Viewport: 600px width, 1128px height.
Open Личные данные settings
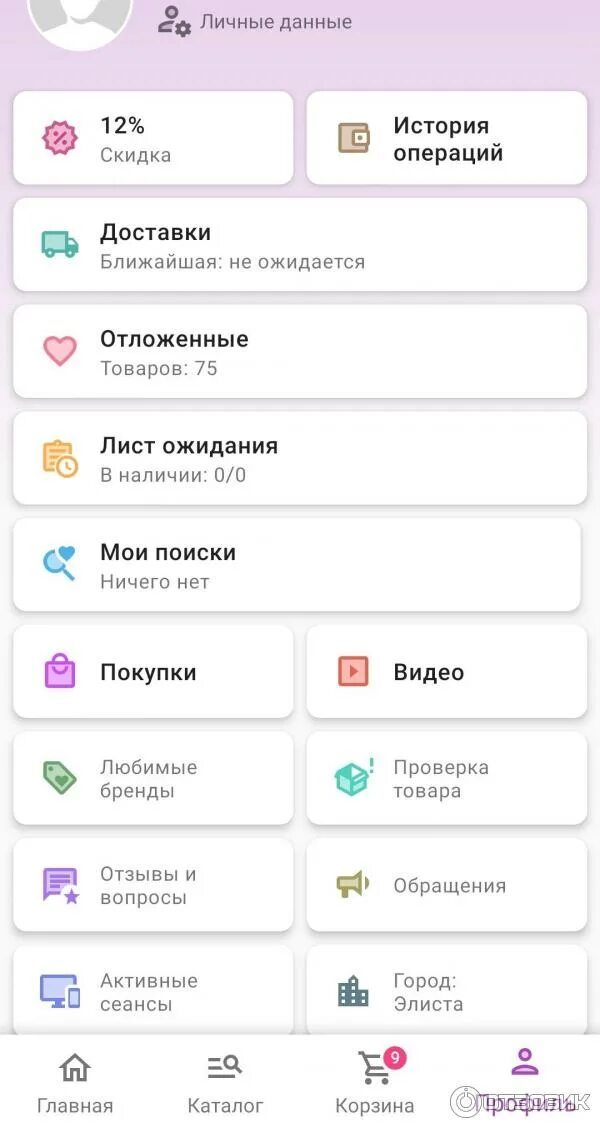256,21
